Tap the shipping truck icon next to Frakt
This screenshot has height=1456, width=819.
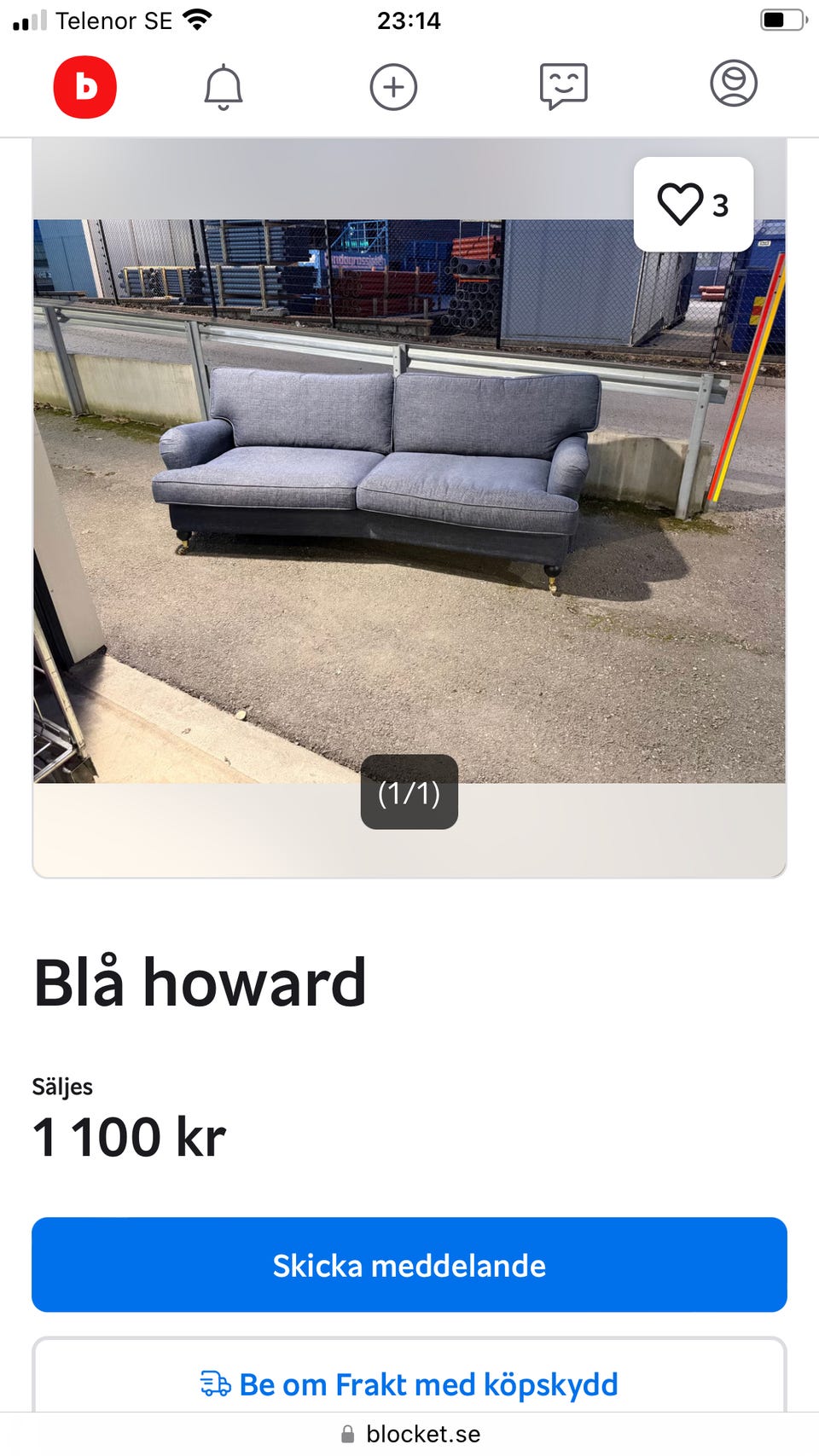pyautogui.click(x=216, y=1383)
